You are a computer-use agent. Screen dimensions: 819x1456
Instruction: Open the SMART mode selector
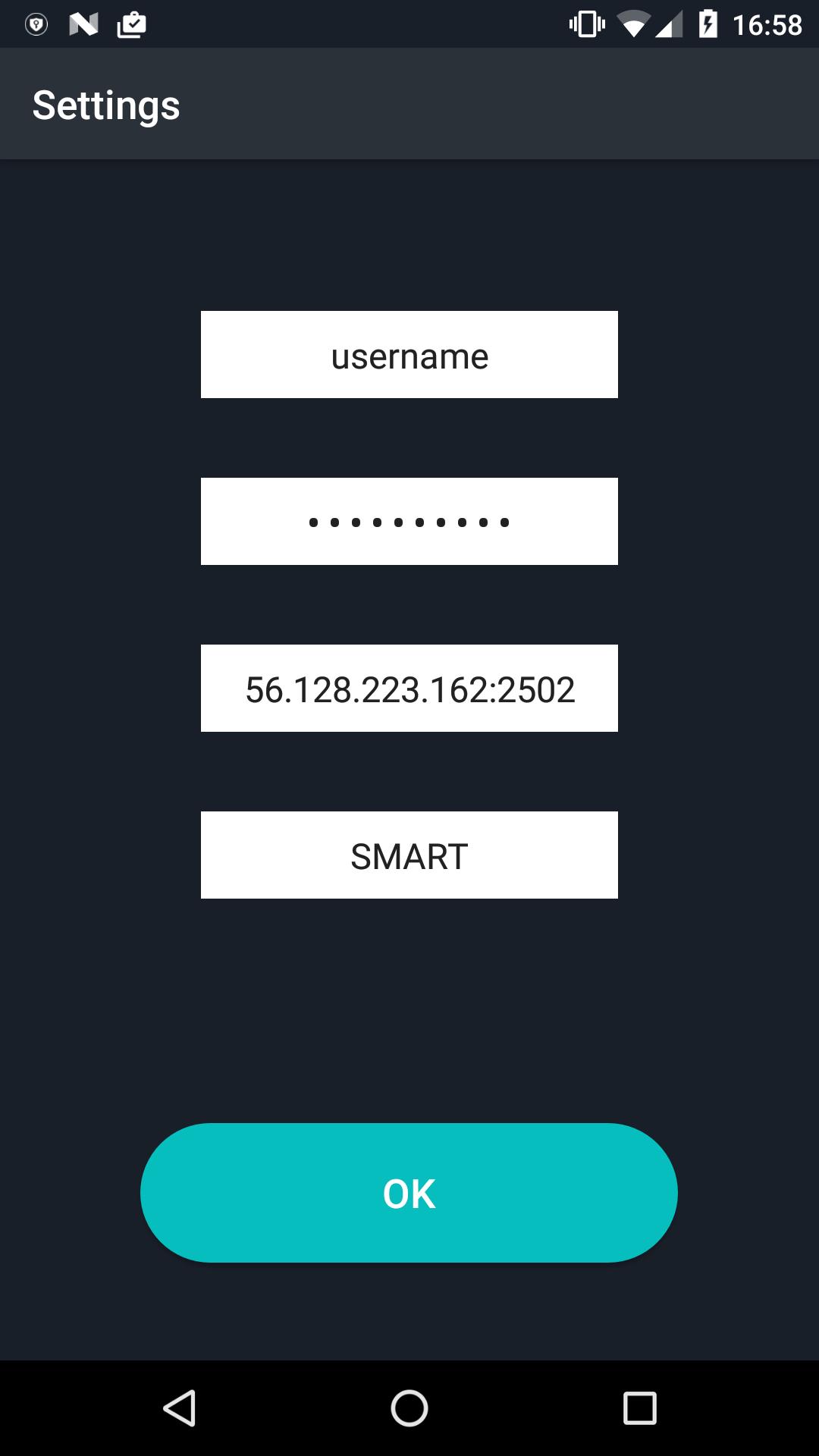409,855
